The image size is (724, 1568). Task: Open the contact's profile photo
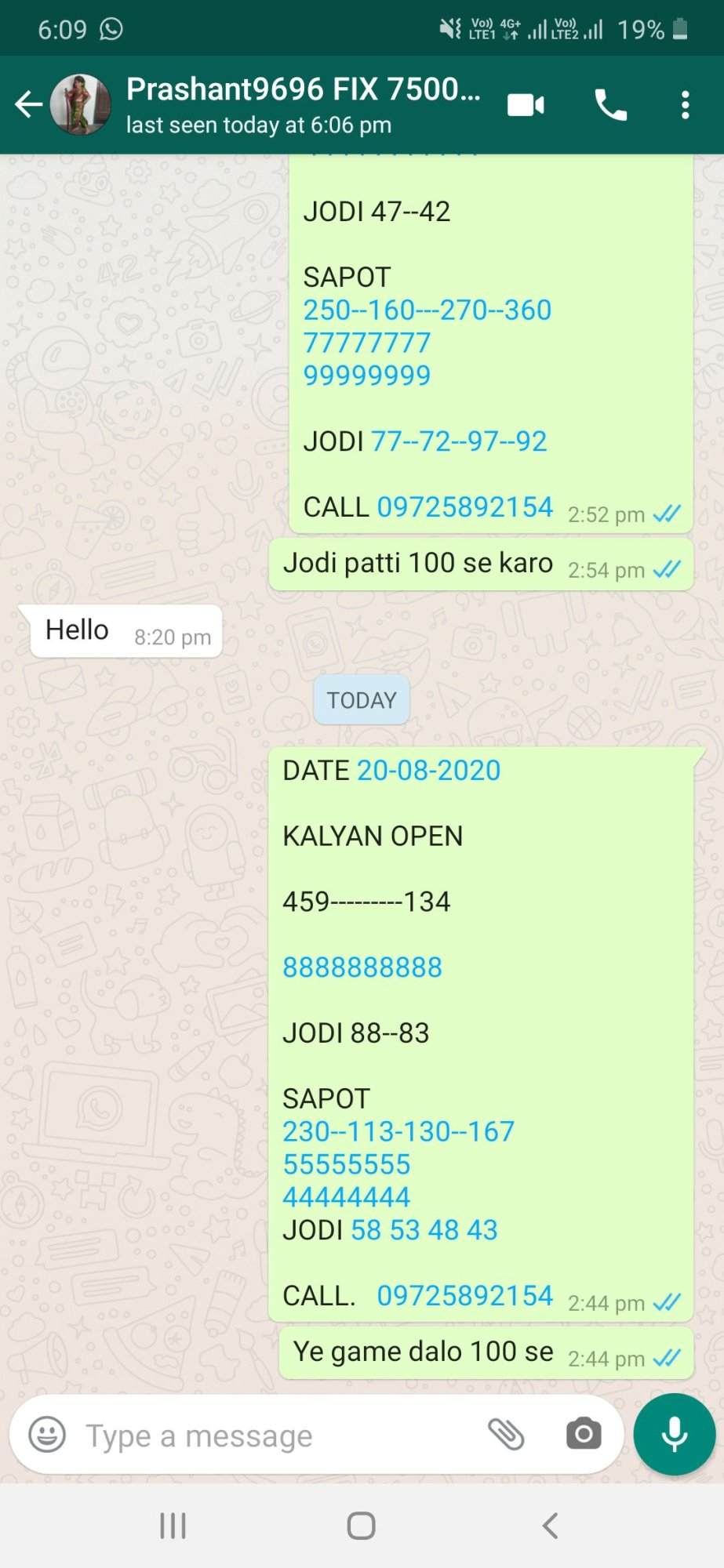tap(79, 104)
